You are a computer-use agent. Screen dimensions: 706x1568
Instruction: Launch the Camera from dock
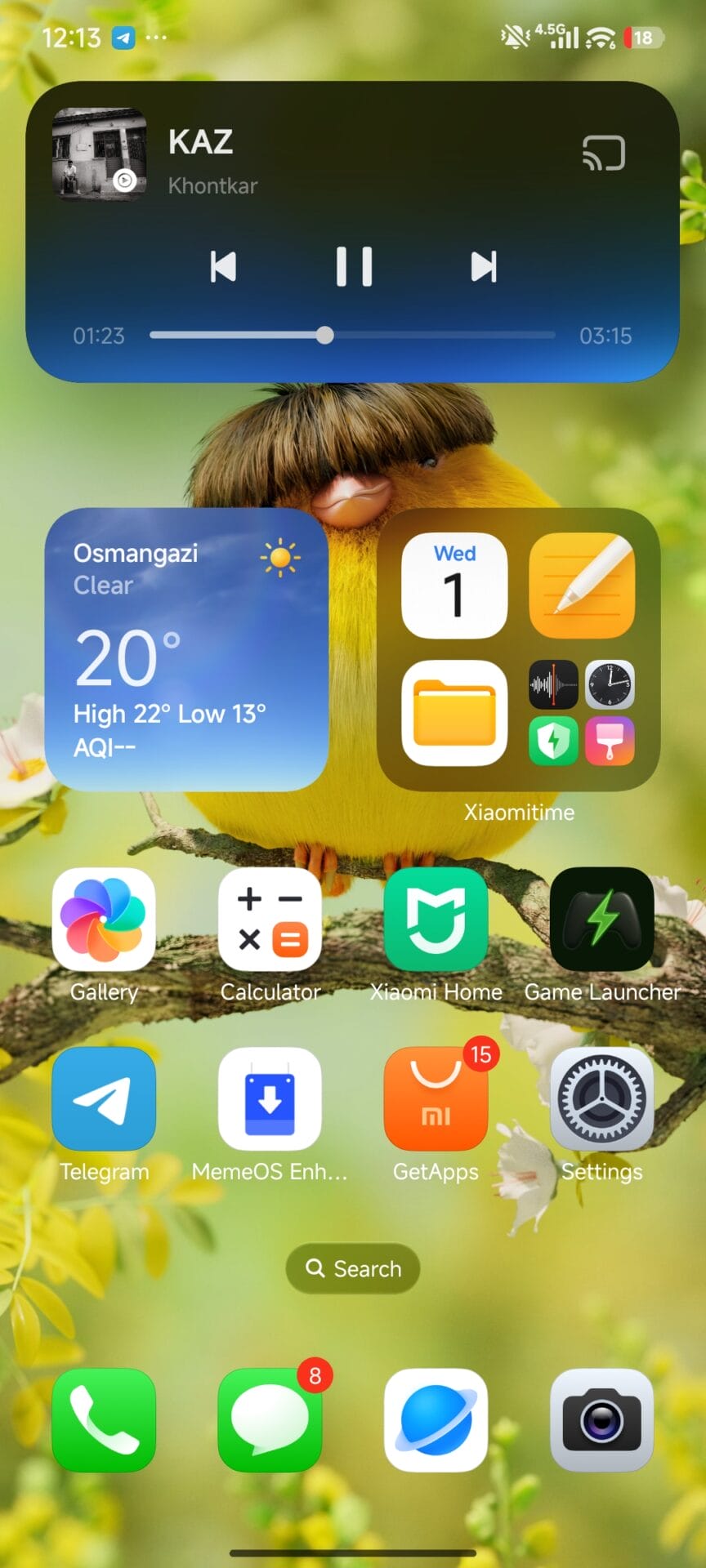coord(602,1420)
